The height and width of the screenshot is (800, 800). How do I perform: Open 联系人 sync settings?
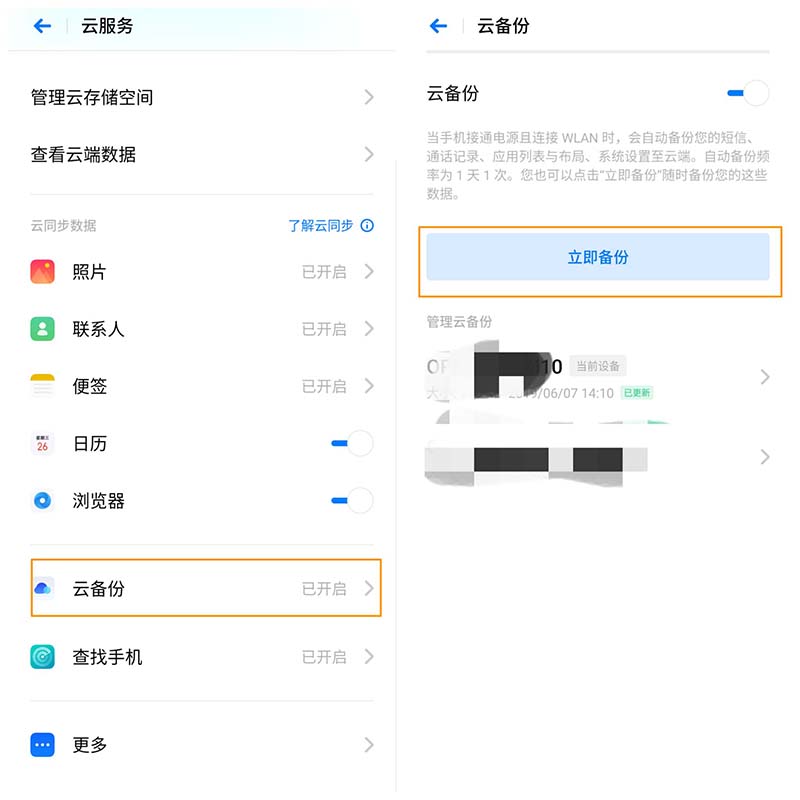tap(202, 328)
